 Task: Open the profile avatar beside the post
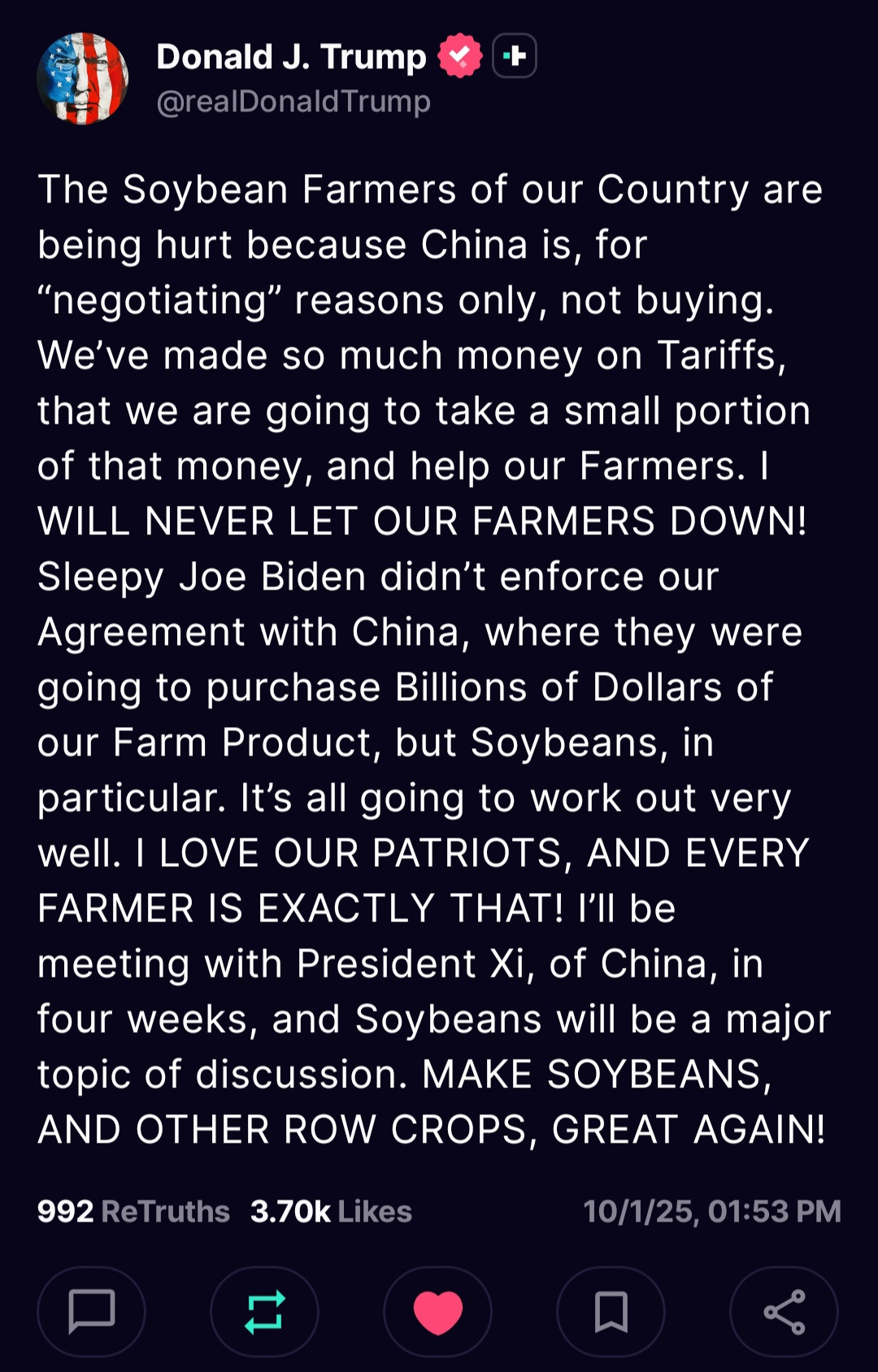82,79
